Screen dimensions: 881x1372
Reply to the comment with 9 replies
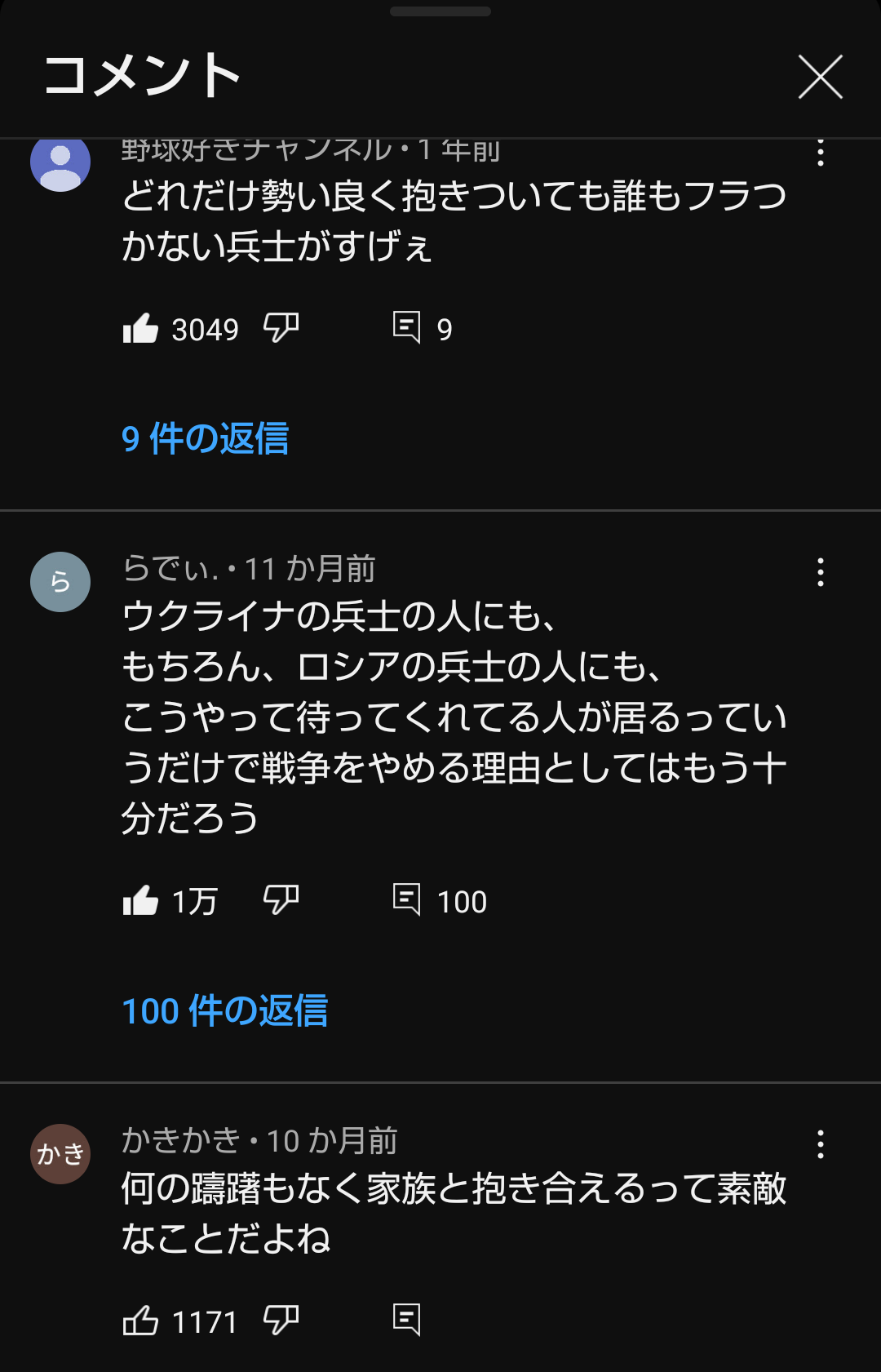coord(406,328)
